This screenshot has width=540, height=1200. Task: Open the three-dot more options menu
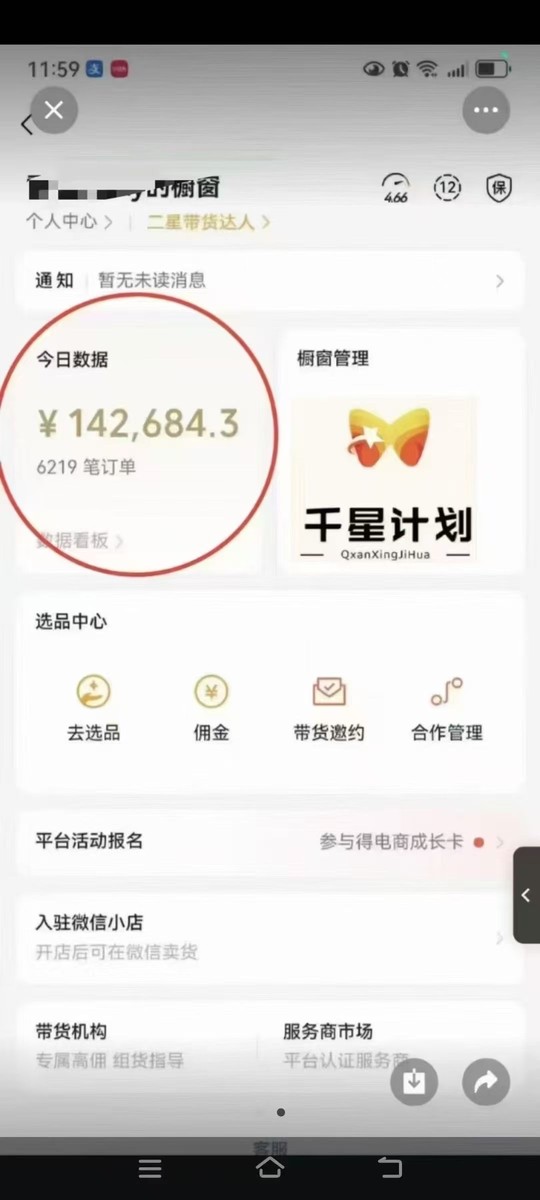(x=486, y=110)
